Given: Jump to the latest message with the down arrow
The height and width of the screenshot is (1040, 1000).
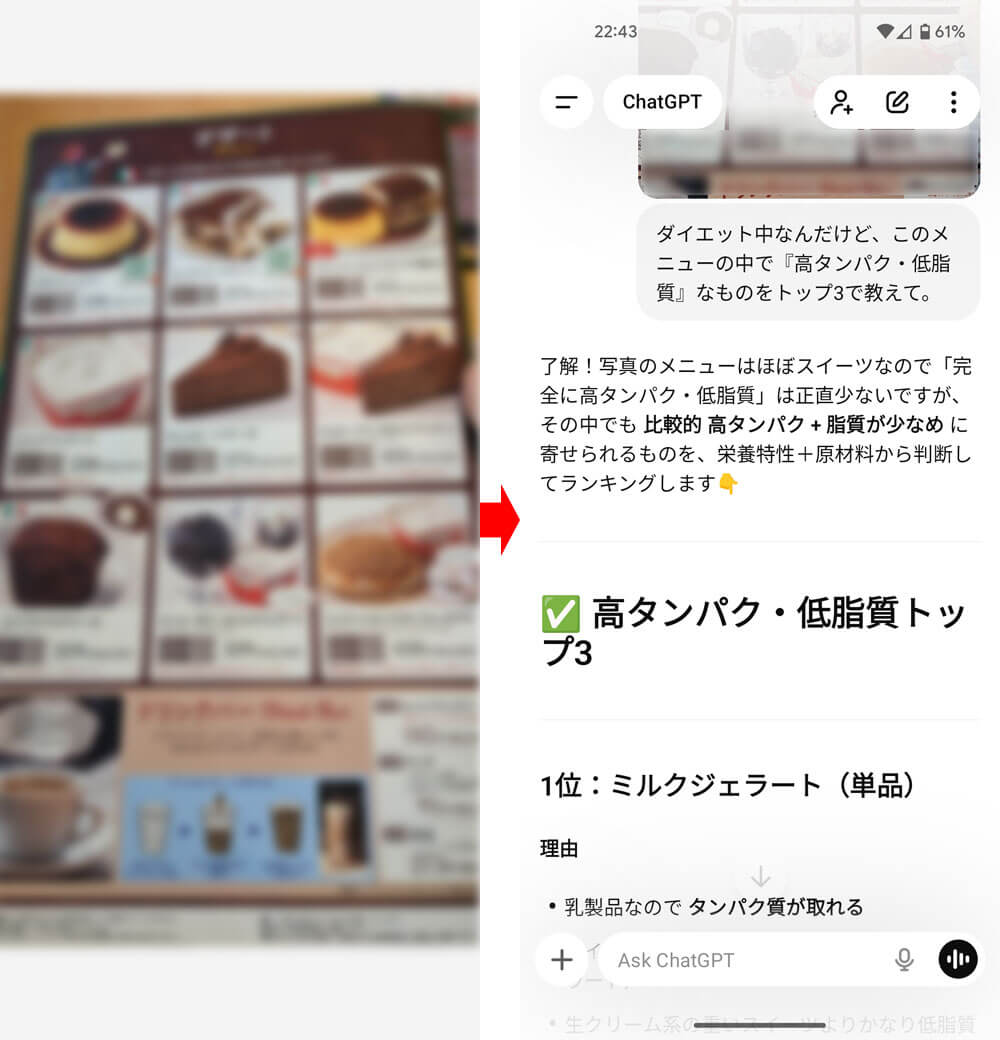Looking at the screenshot, I should (760, 878).
